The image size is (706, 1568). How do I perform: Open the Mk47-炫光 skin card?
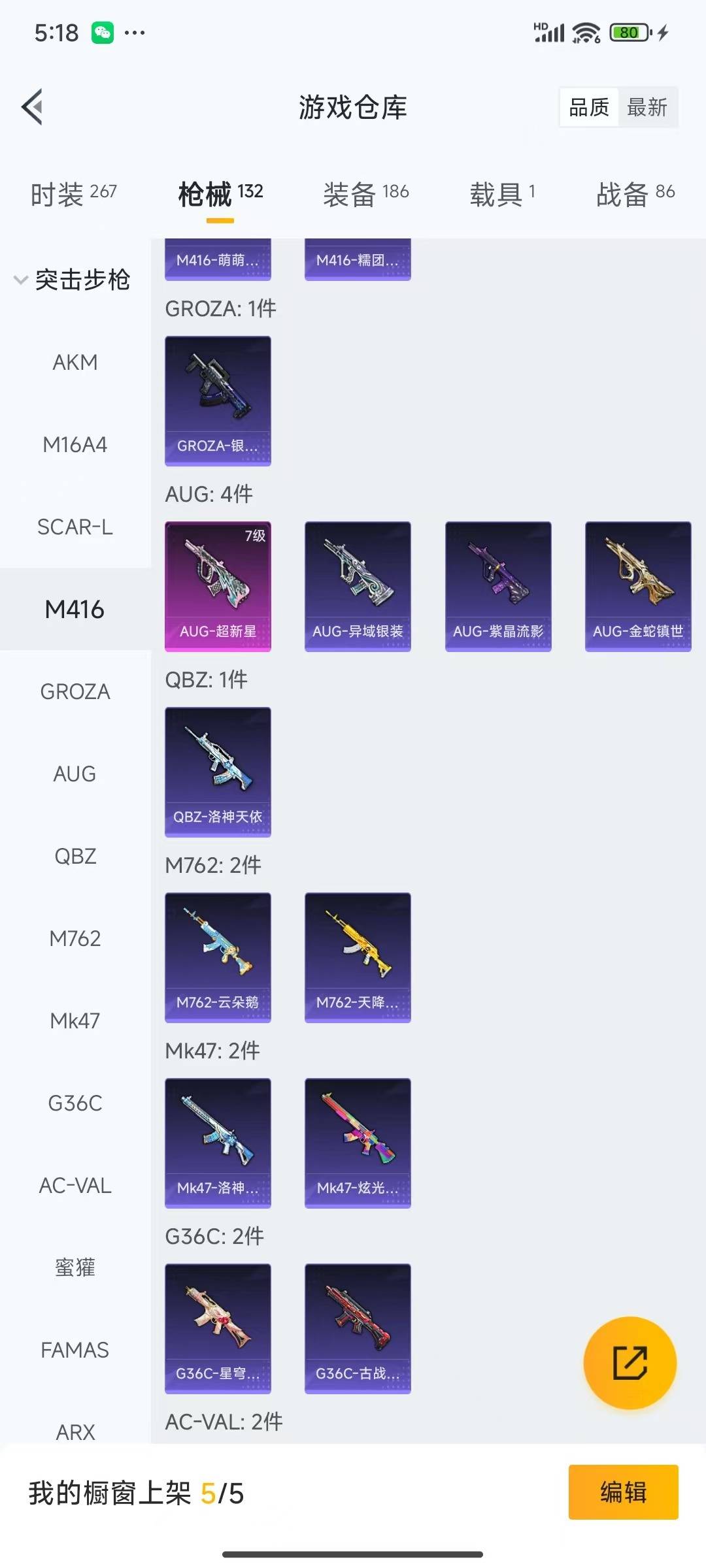pyautogui.click(x=358, y=1143)
